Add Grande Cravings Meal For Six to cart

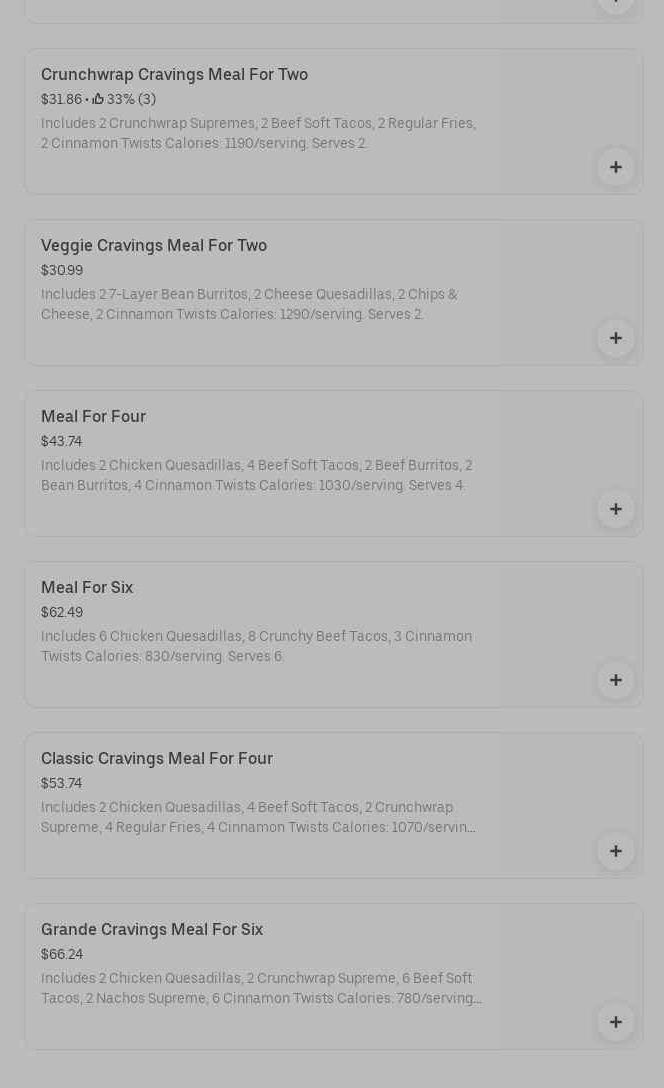click(615, 1022)
